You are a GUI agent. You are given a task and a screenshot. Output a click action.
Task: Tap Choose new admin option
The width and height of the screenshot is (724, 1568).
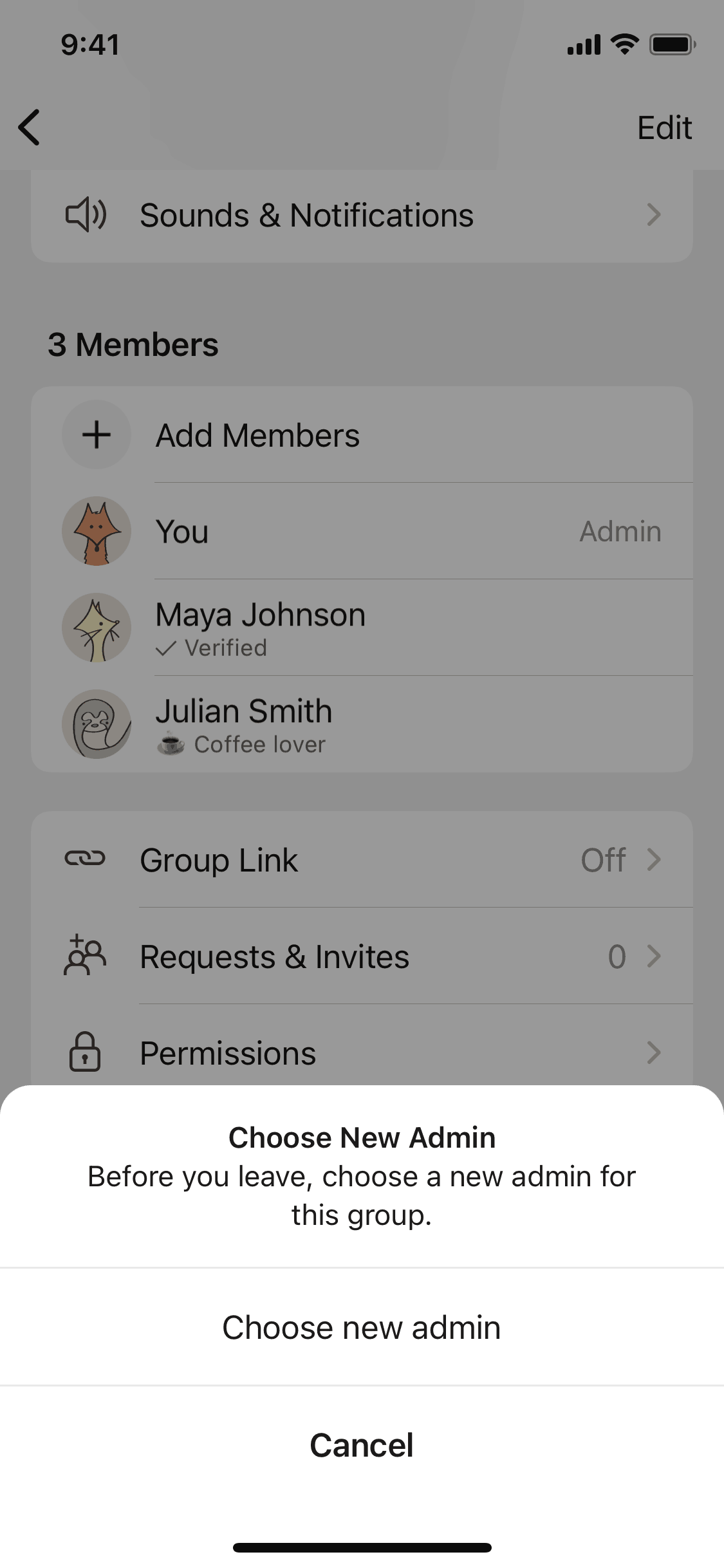coord(362,1327)
